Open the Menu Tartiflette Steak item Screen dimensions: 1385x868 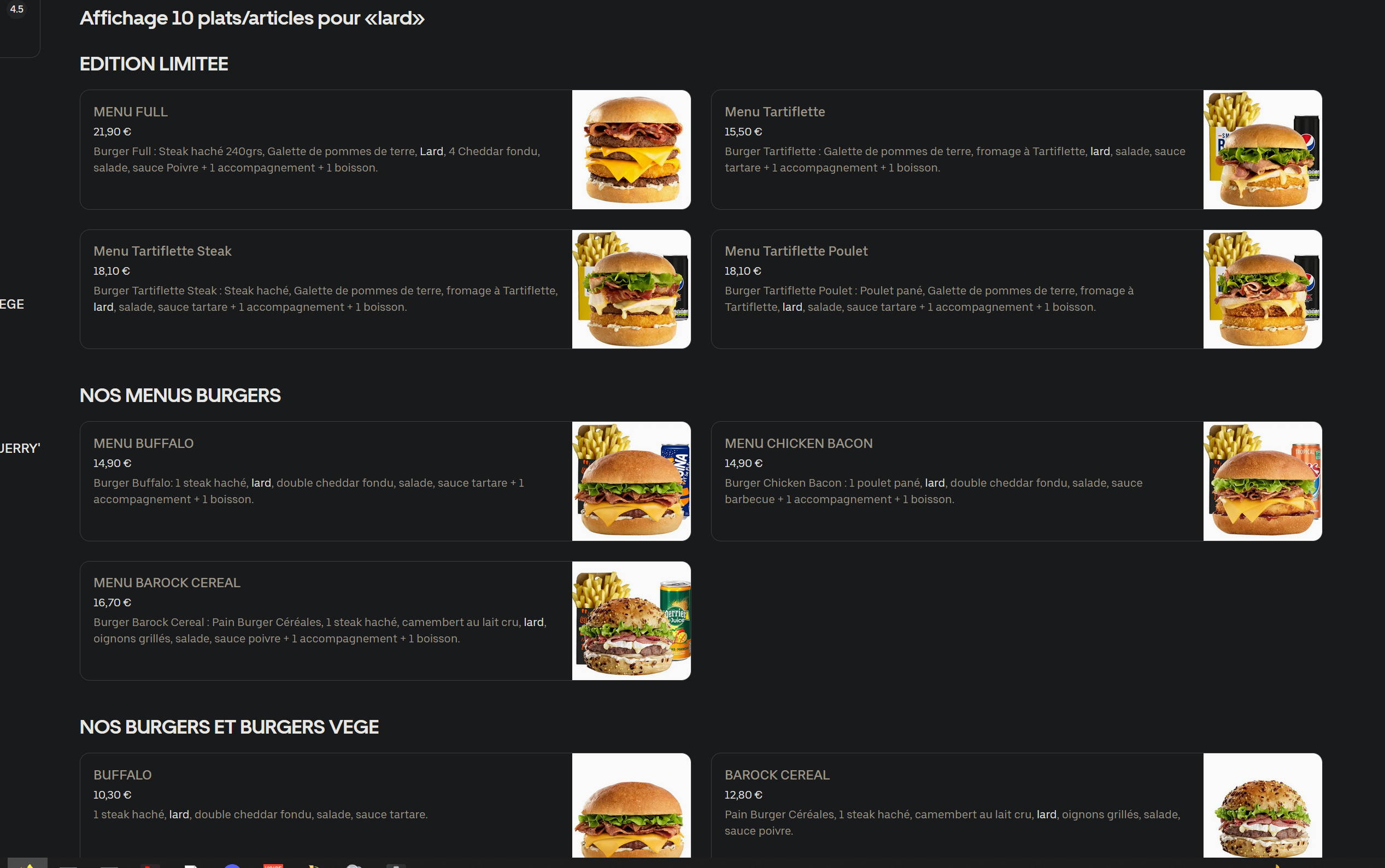point(385,289)
